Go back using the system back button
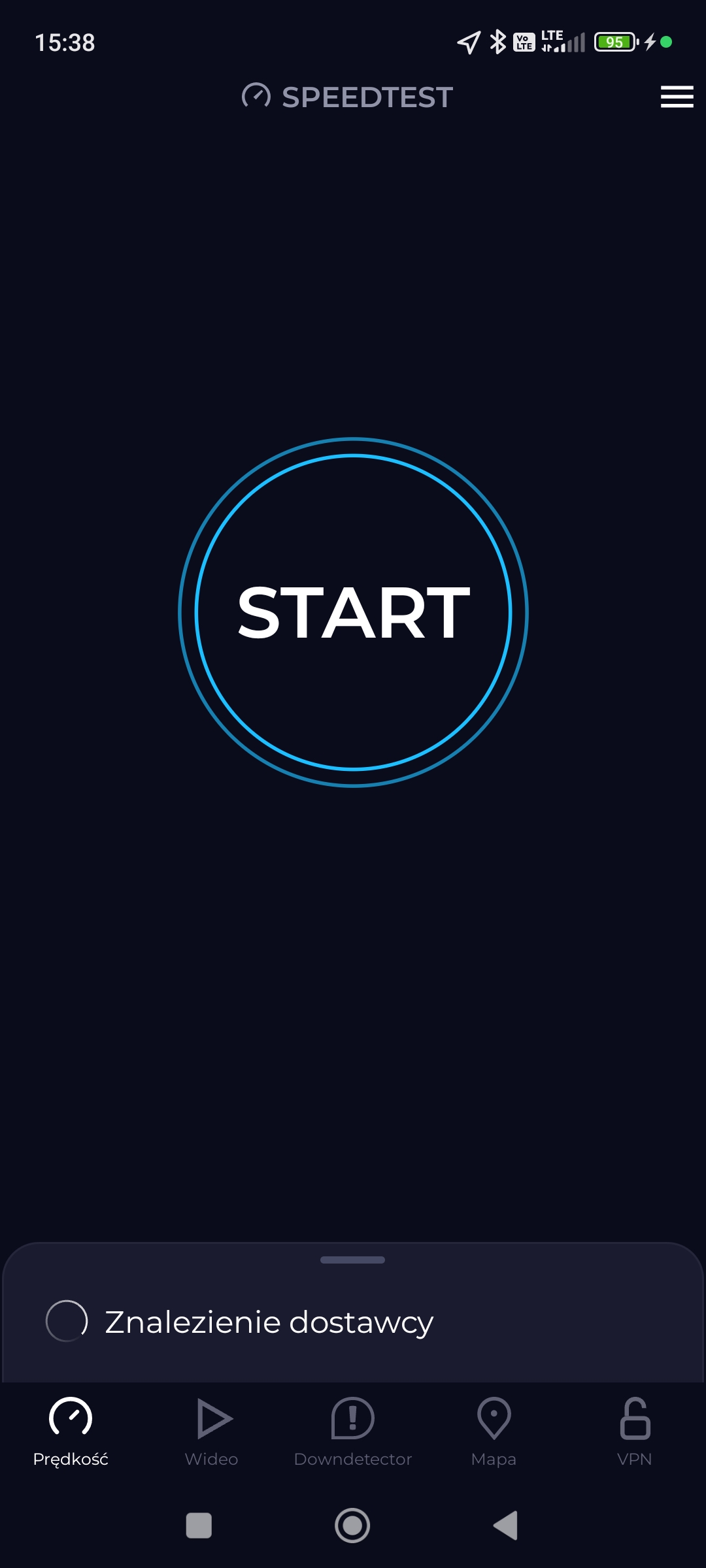706x1568 pixels. [505, 1526]
